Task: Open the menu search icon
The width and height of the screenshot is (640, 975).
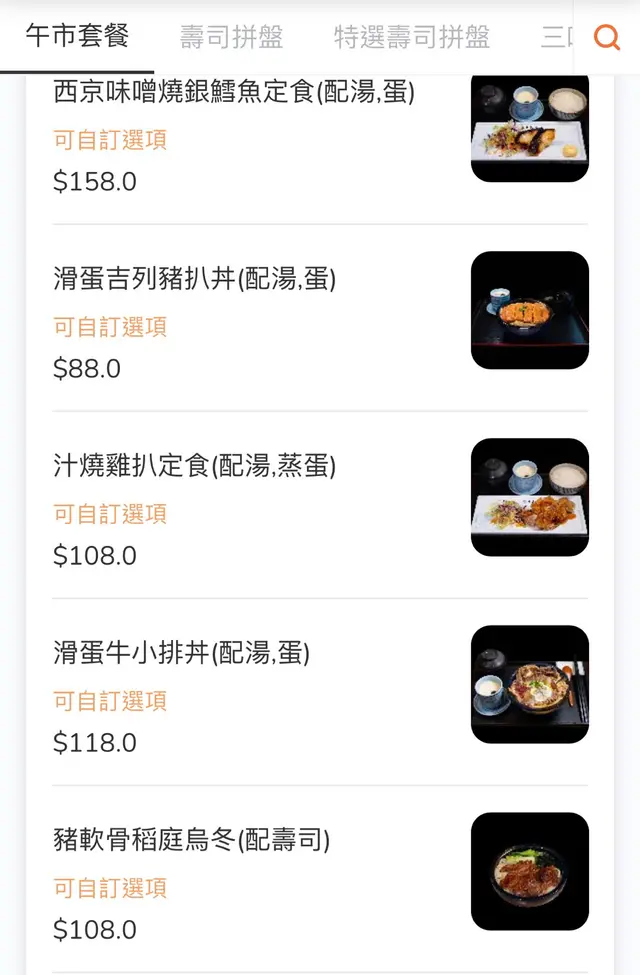Action: [x=606, y=37]
